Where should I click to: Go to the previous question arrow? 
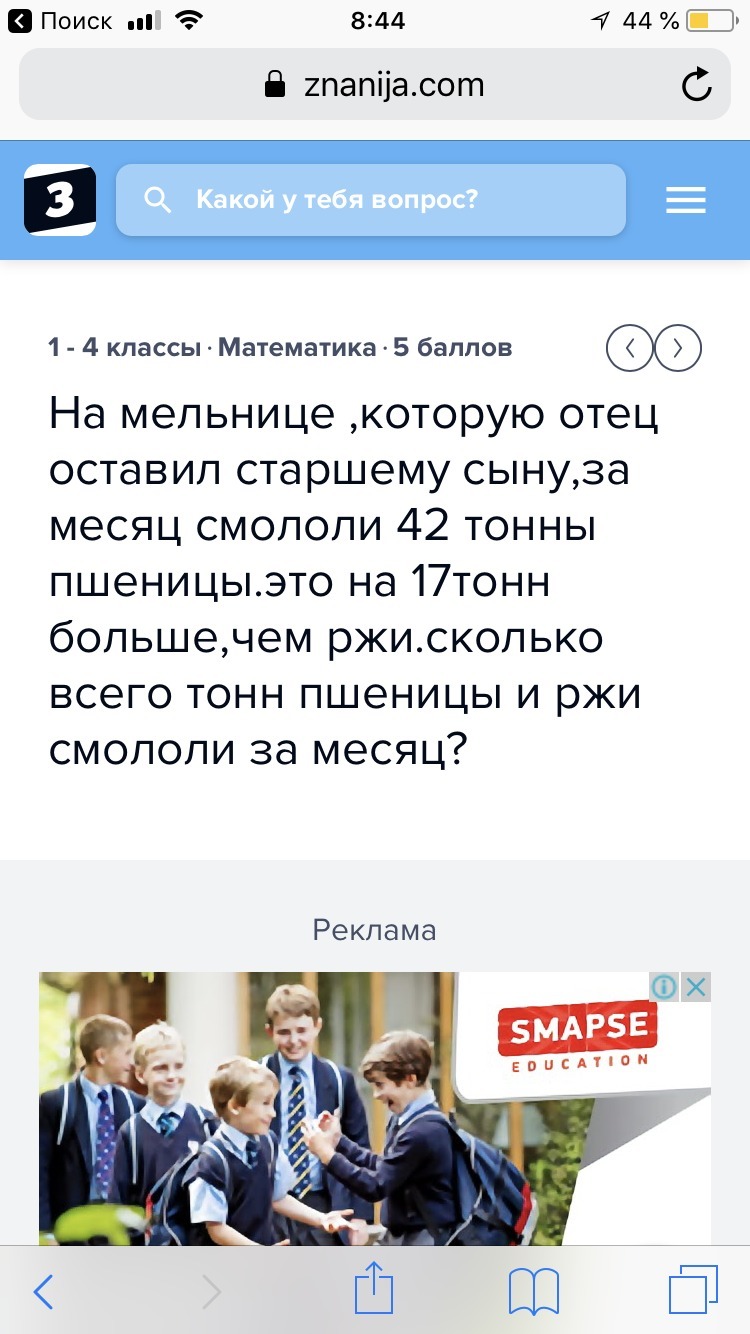(630, 348)
